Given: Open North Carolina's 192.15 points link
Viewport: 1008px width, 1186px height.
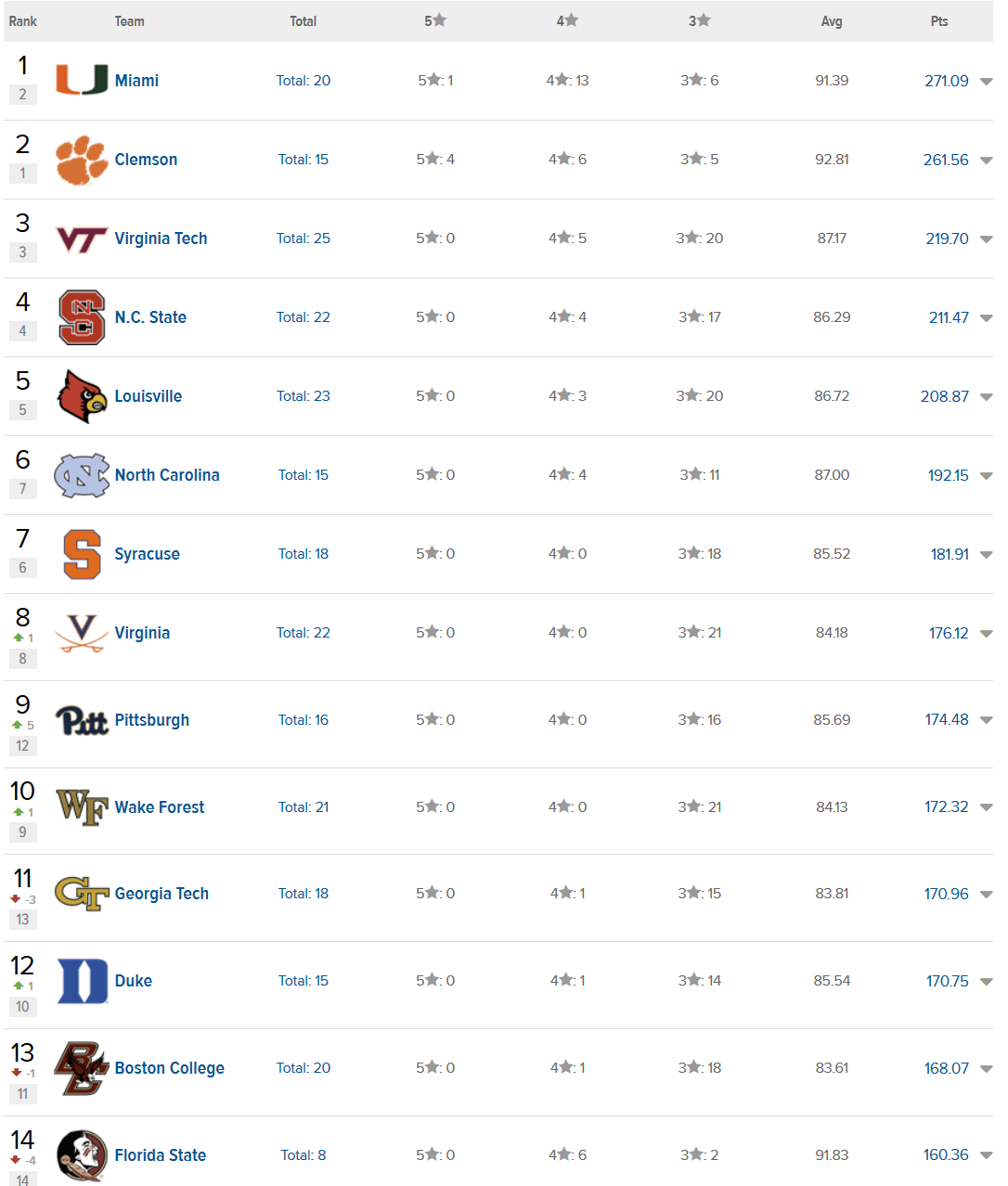Looking at the screenshot, I should pyautogui.click(x=948, y=475).
